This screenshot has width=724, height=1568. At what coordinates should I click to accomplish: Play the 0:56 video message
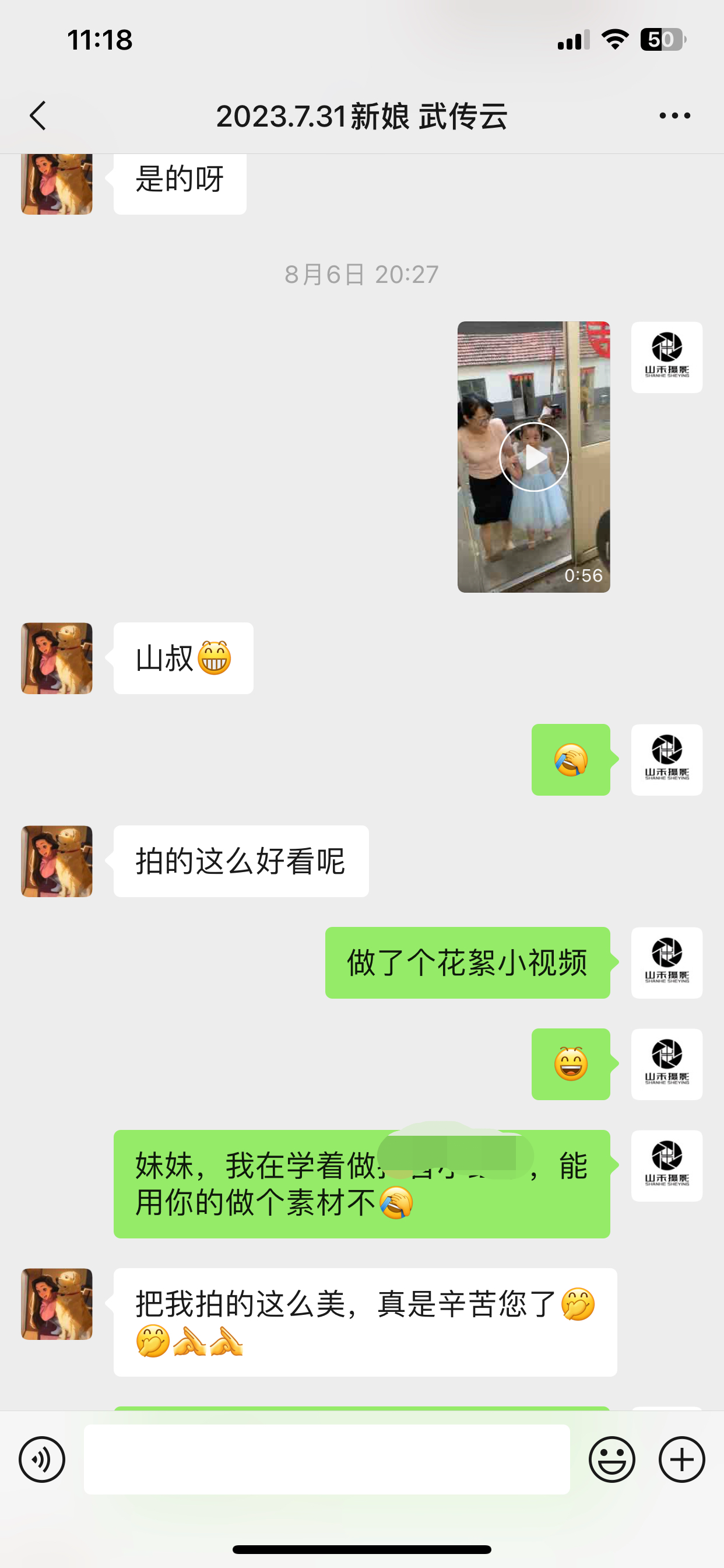click(x=533, y=457)
